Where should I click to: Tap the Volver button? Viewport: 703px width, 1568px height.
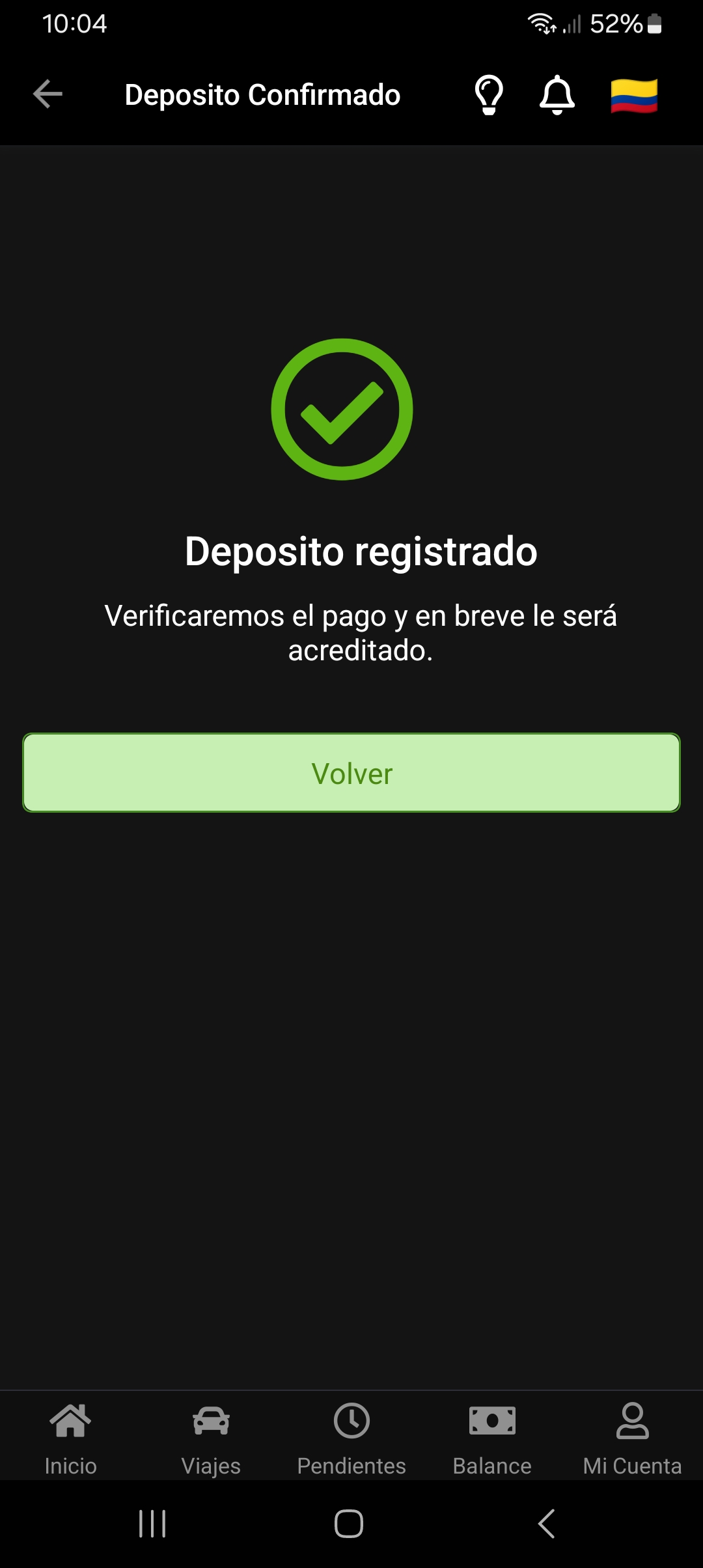351,773
